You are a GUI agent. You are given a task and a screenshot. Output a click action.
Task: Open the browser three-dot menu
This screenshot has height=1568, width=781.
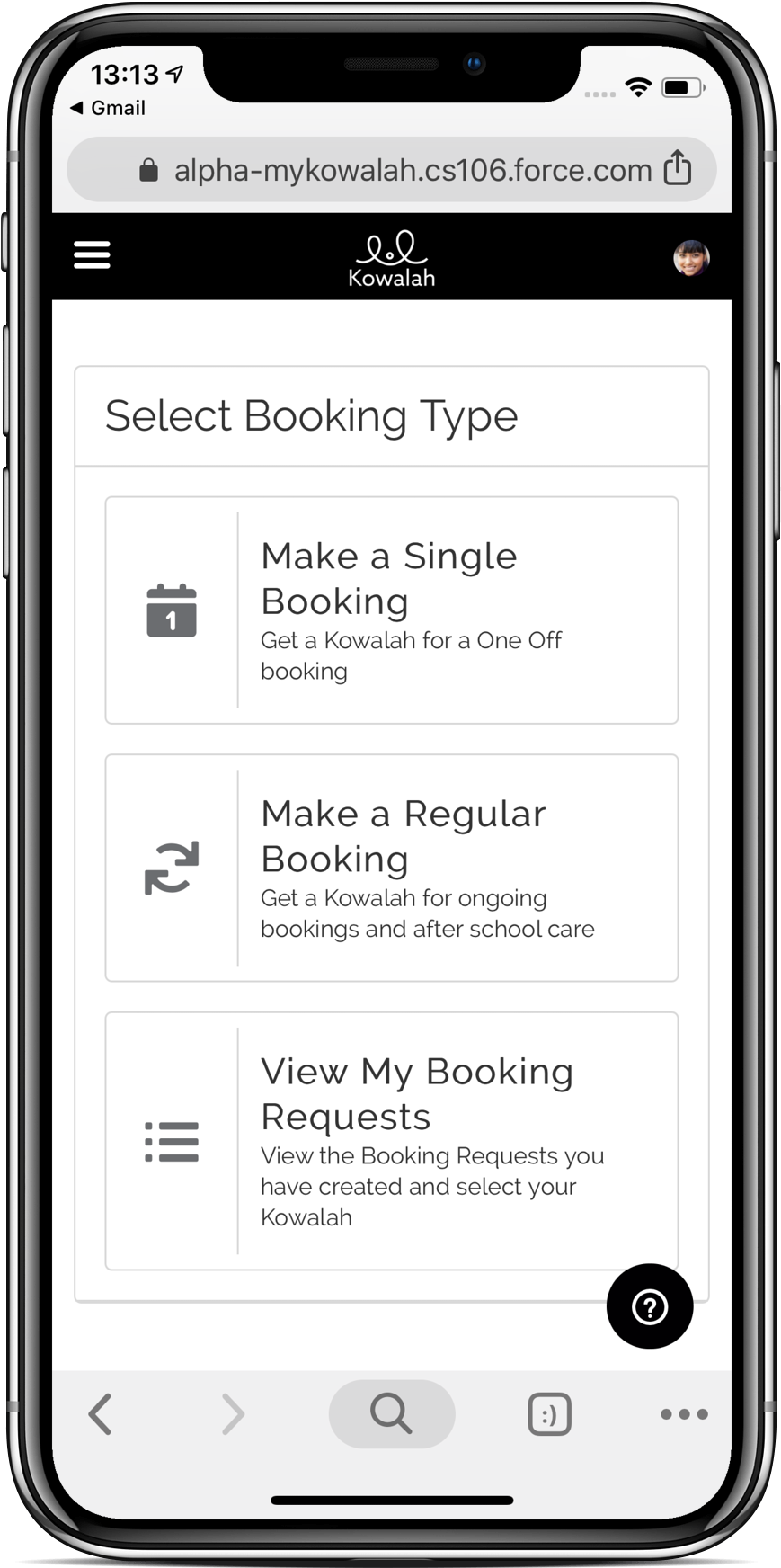(683, 1414)
